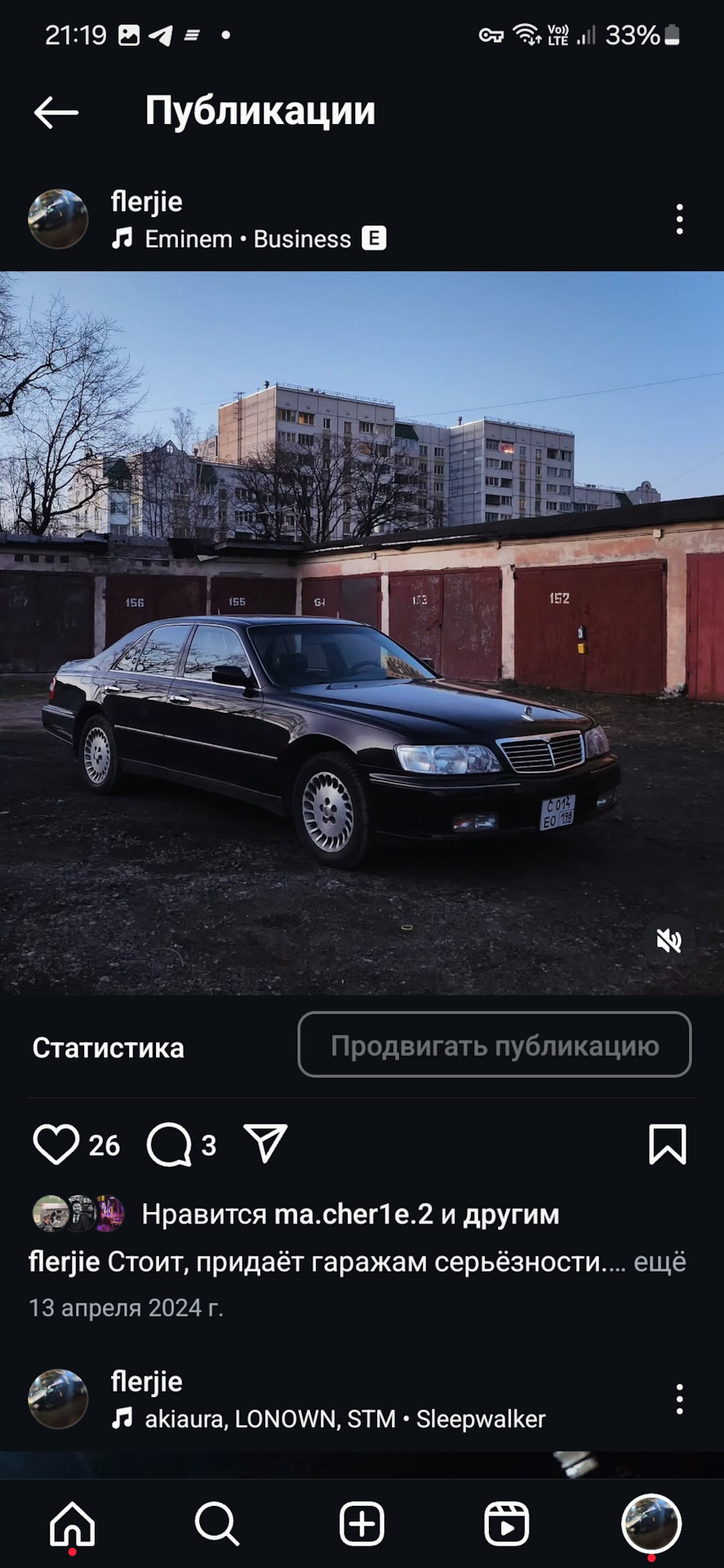The image size is (724, 1568).
Task: Create a new post with plus
Action: (362, 1524)
